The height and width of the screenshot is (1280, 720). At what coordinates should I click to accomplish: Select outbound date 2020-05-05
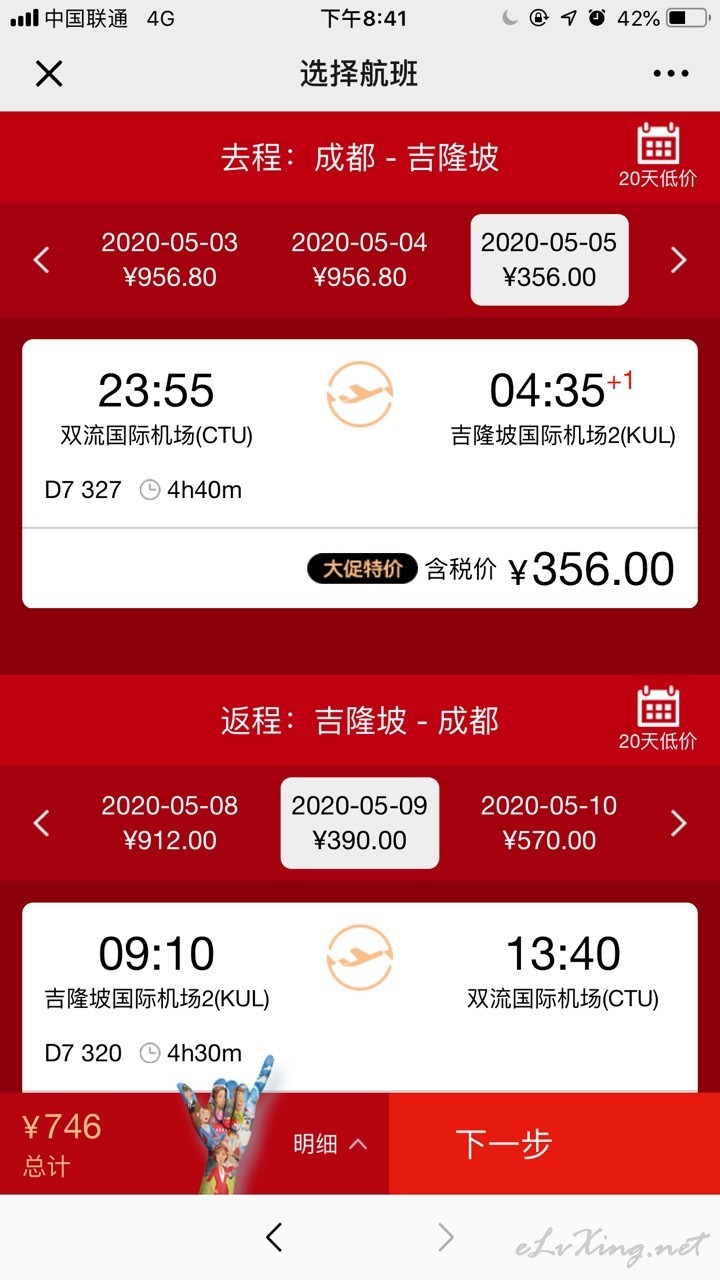[x=549, y=260]
